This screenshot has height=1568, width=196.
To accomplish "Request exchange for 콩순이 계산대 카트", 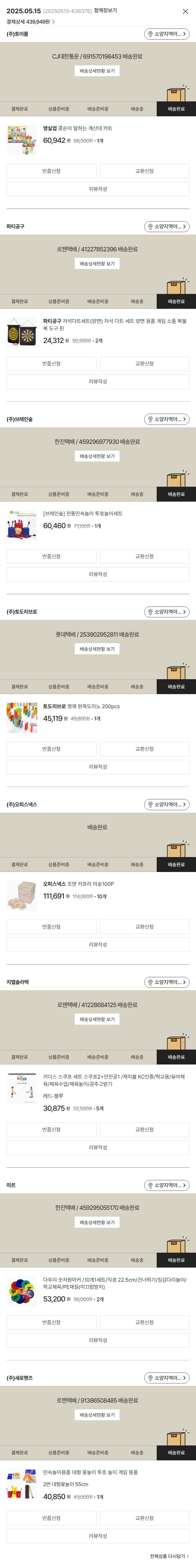I will pyautogui.click(x=144, y=171).
